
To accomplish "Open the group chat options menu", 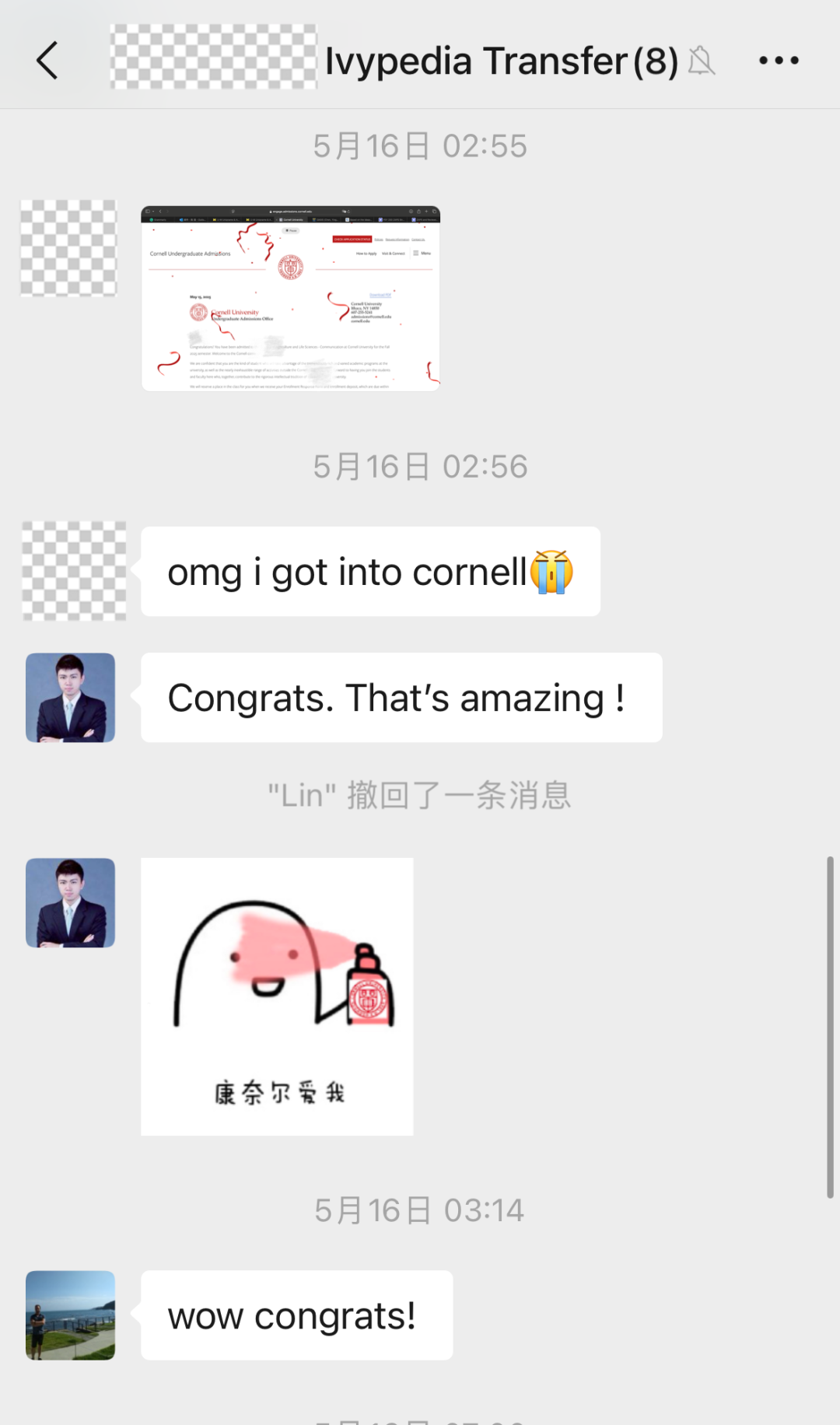I will click(779, 61).
